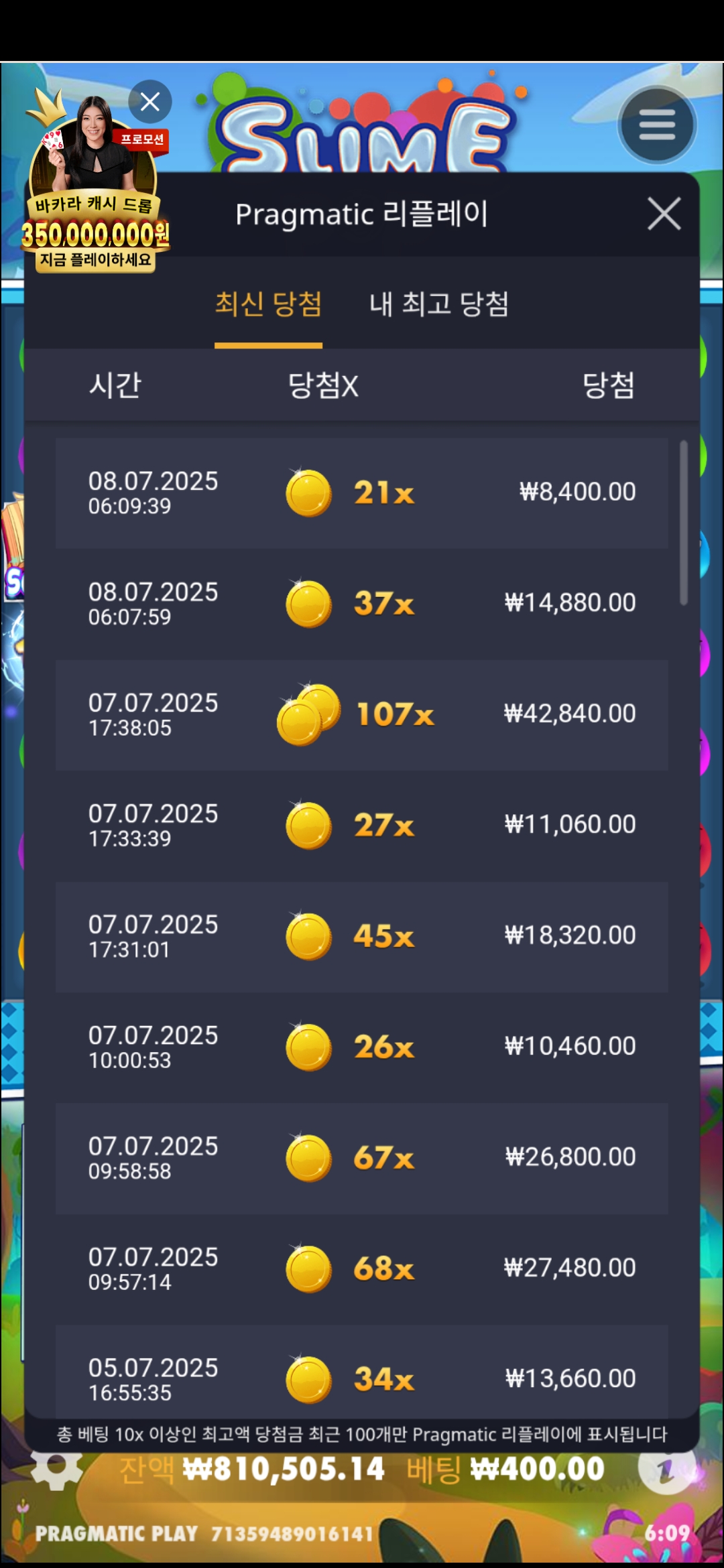Screen dimensions: 724x1568
Task: View the 107x win replay of ₩42,840.00
Action: (x=362, y=714)
